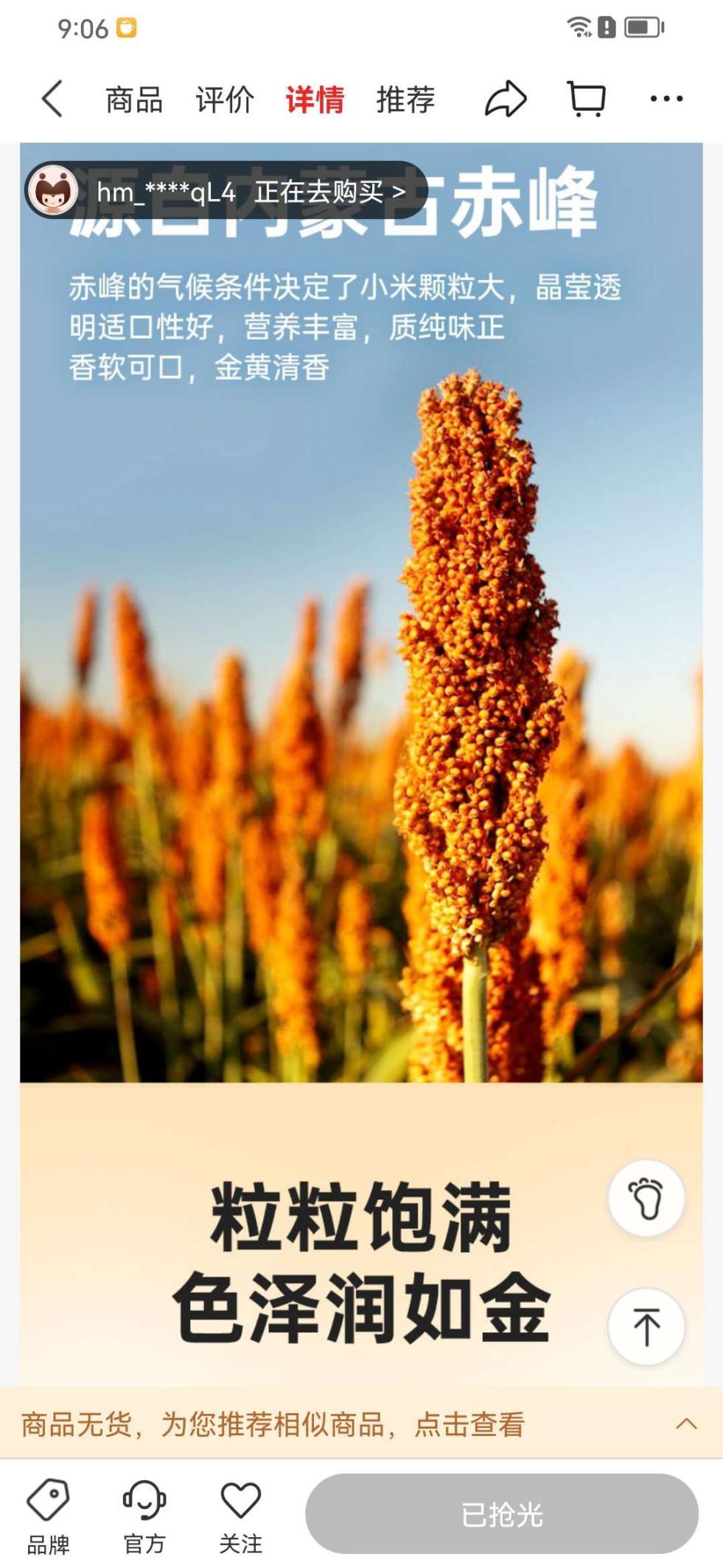
Task: Open the 品牌 brand page
Action: click(x=48, y=1515)
